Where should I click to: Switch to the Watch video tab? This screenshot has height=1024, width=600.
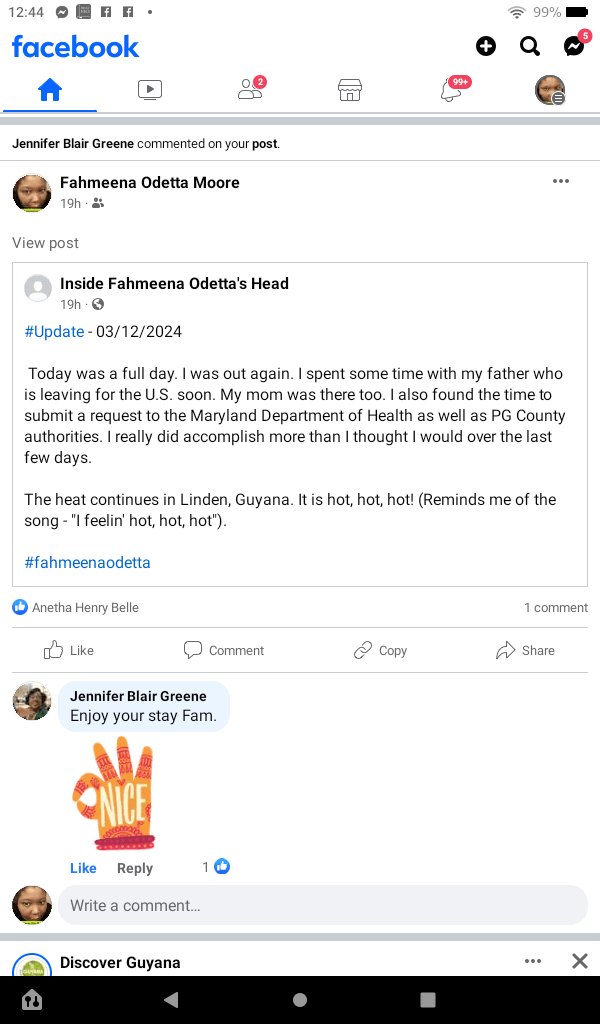coord(150,90)
